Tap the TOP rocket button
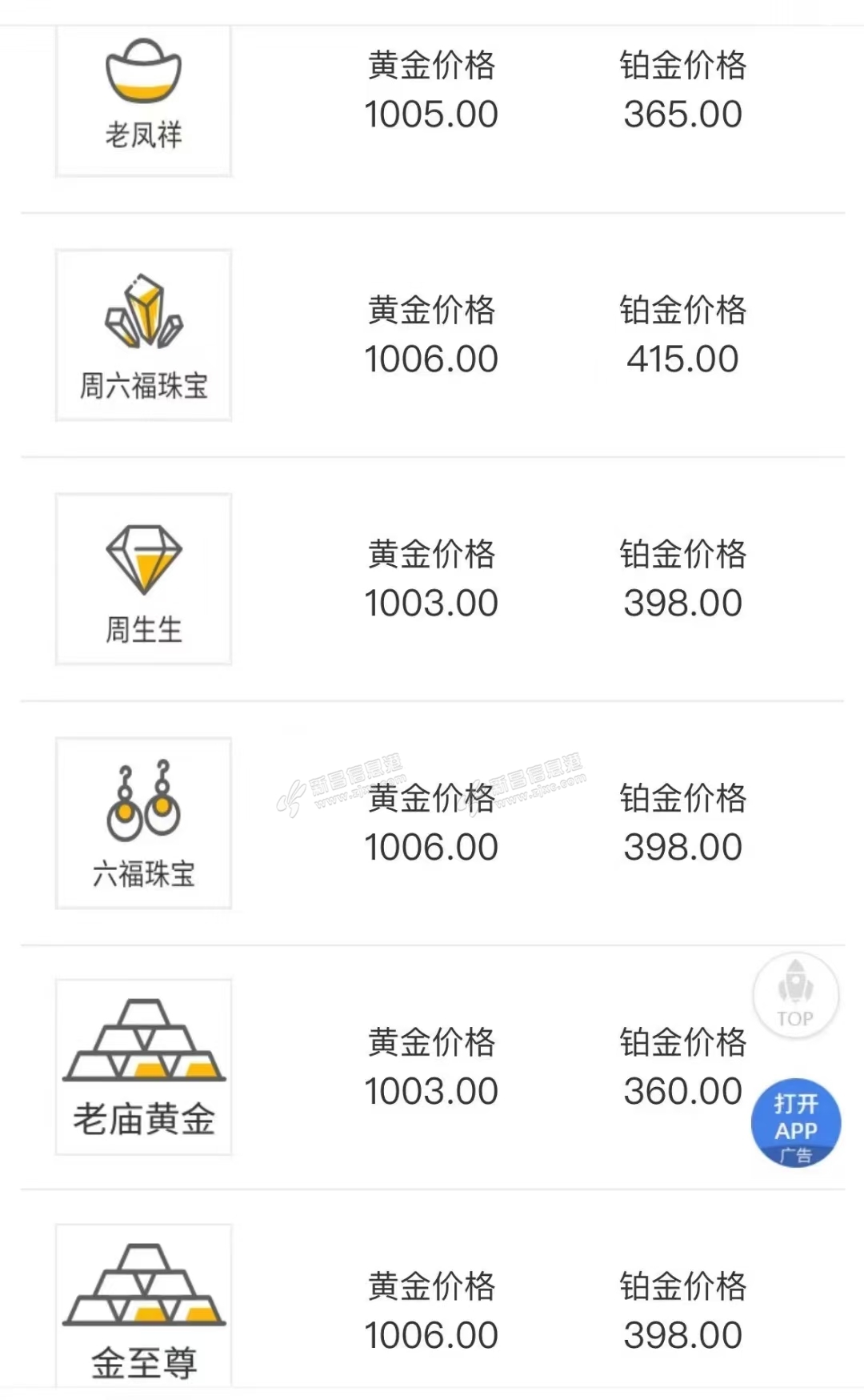The width and height of the screenshot is (864, 1400). [795, 996]
